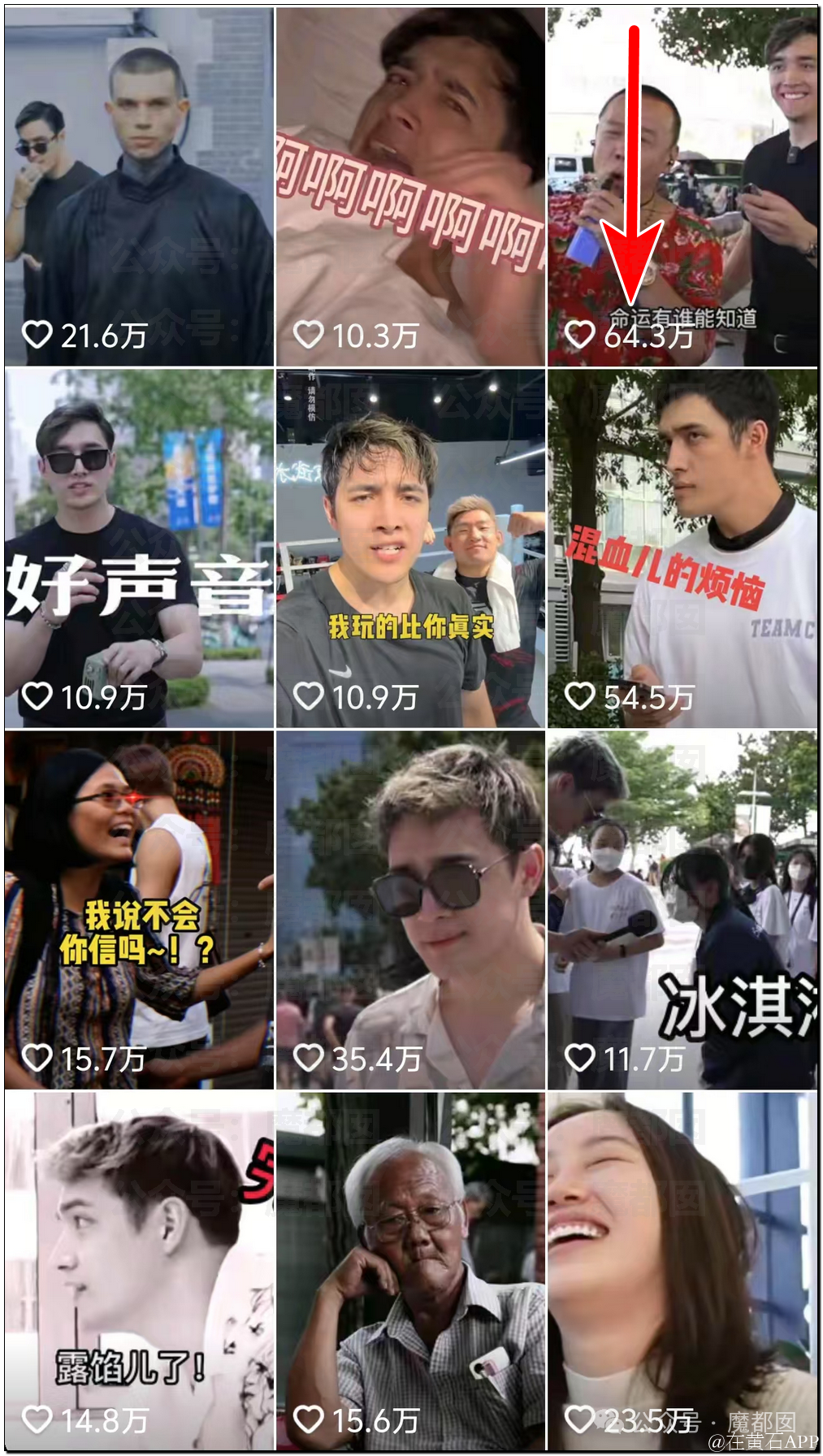Open the 命运有谁能知道 video with 64.3万 likes
Viewport: 823px width, 1456px height.
point(682,187)
